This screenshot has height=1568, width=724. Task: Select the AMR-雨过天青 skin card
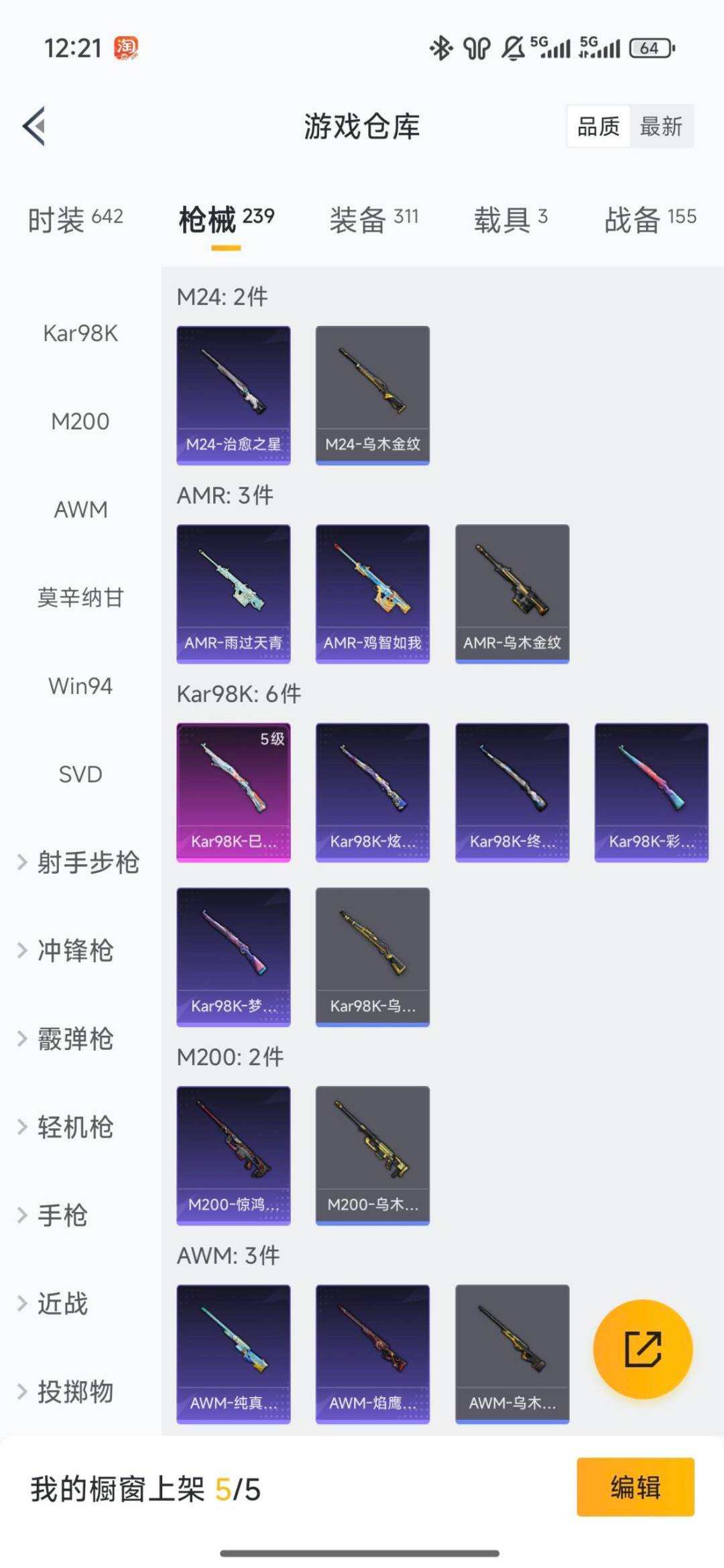tap(233, 591)
